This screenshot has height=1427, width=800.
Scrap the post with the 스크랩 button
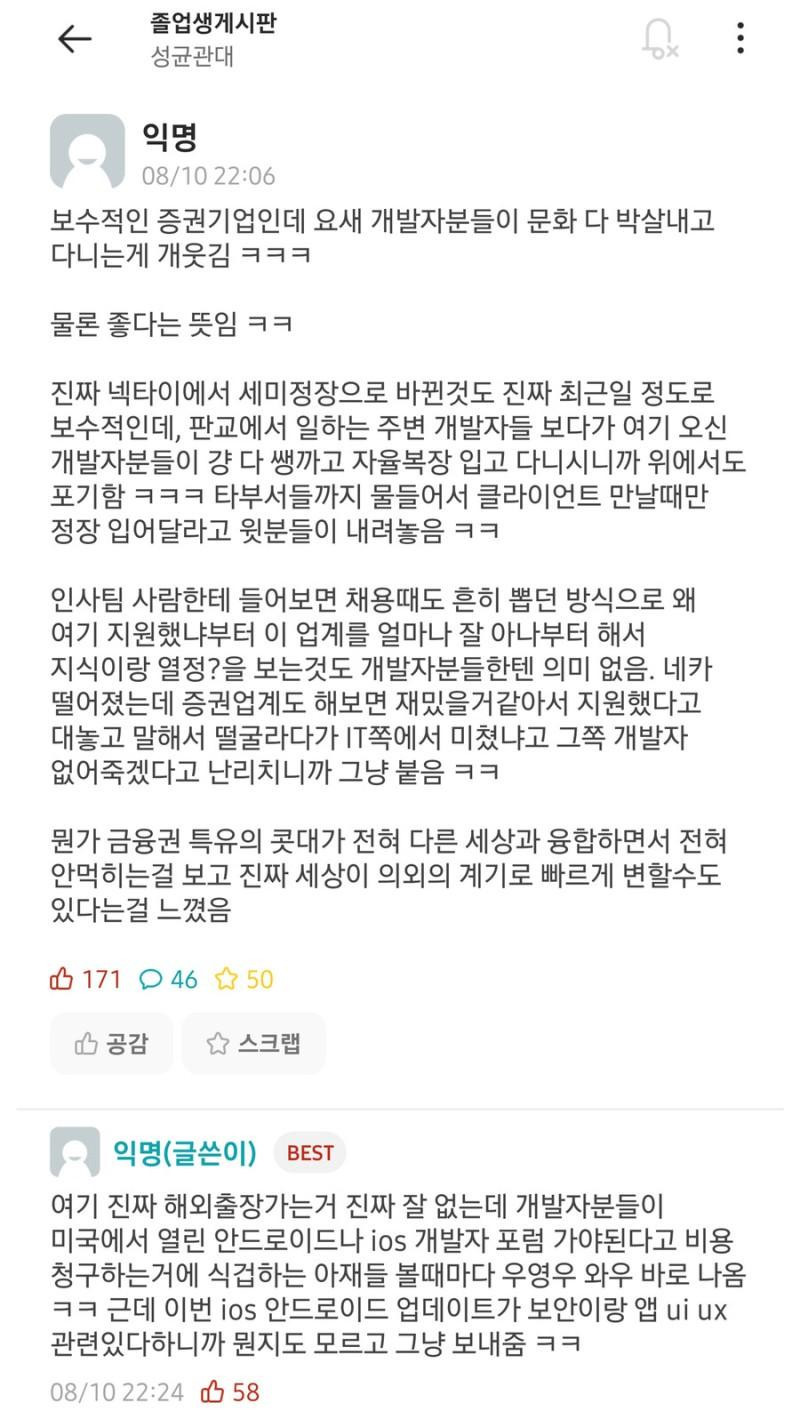[253, 1044]
